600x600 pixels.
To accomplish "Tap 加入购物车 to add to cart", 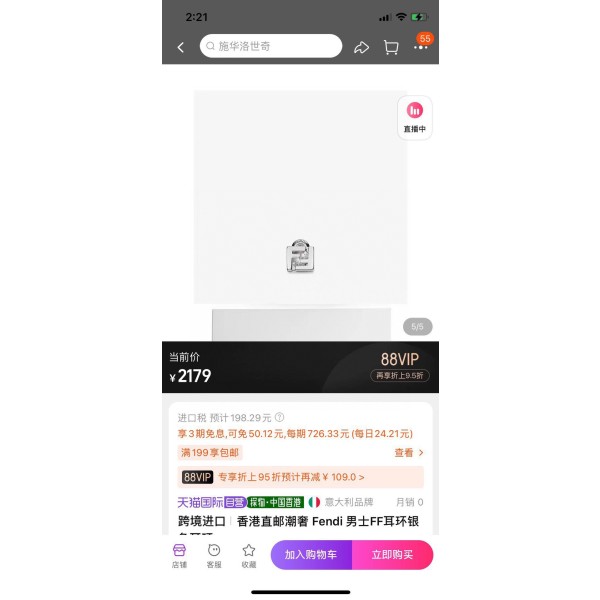I will (x=311, y=555).
